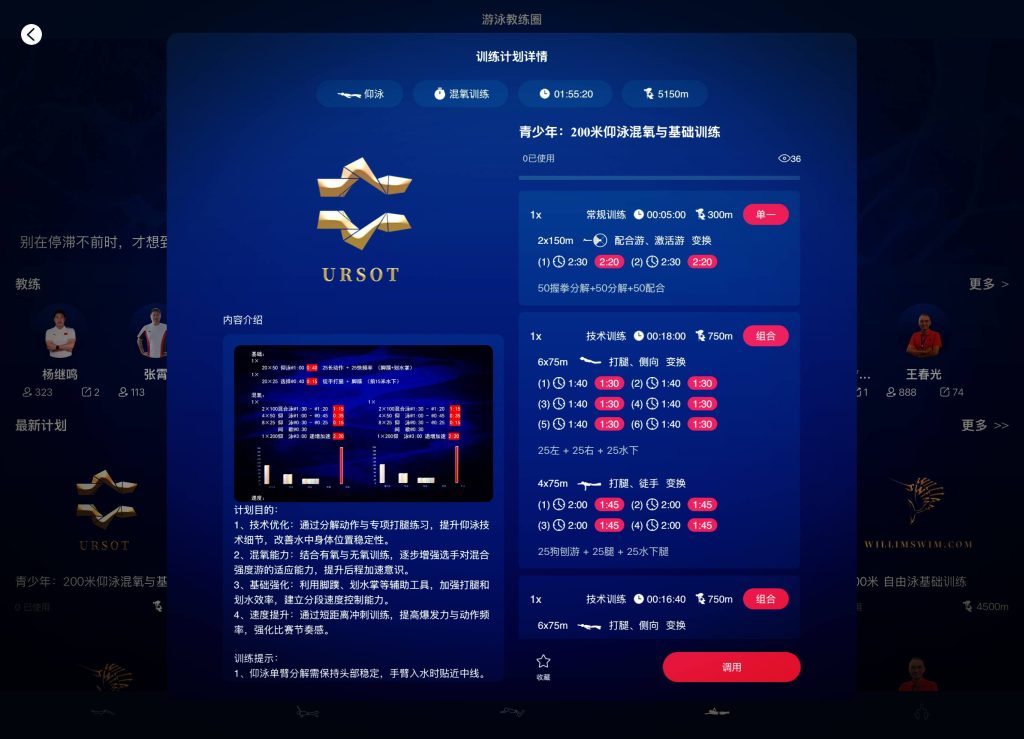
Task: Select the 仰泳 chip
Action: pos(360,94)
